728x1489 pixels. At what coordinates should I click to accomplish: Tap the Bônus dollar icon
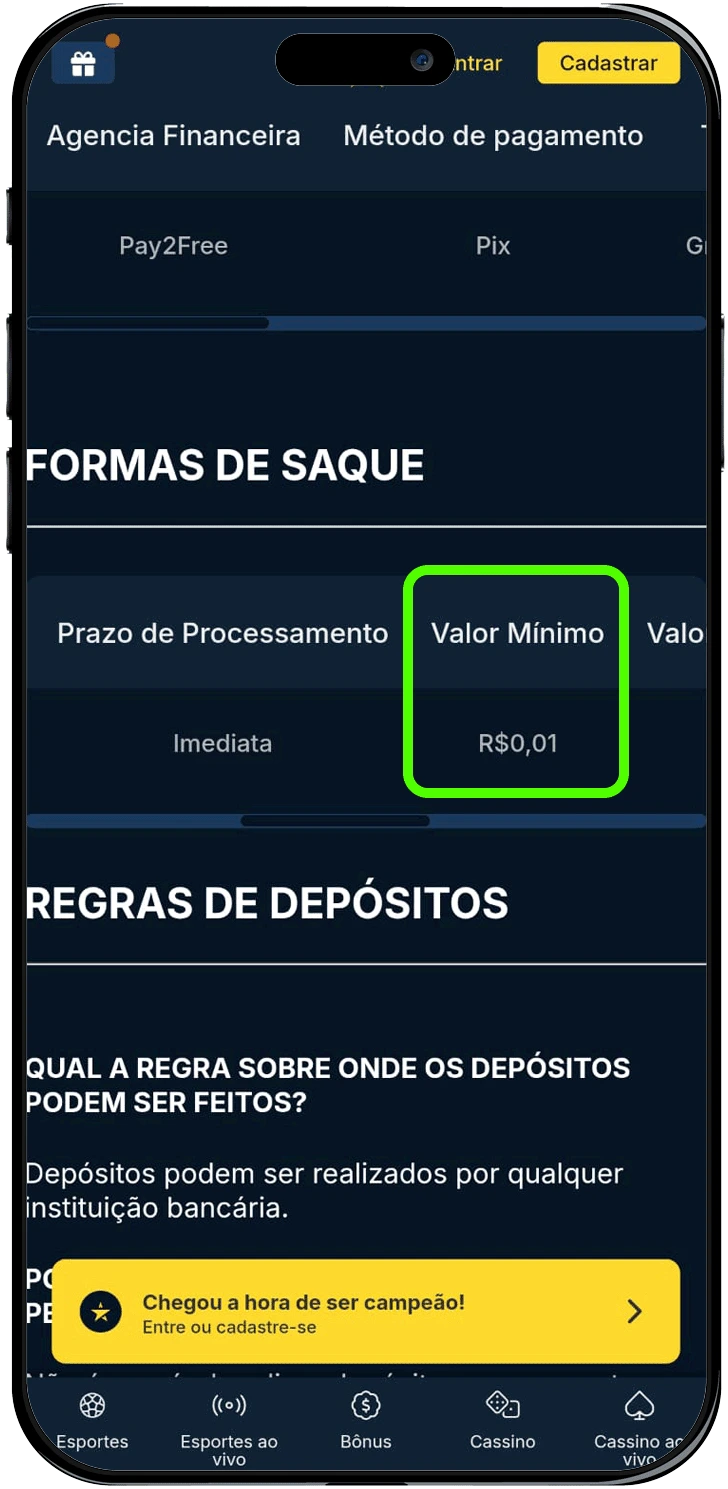coord(365,1408)
